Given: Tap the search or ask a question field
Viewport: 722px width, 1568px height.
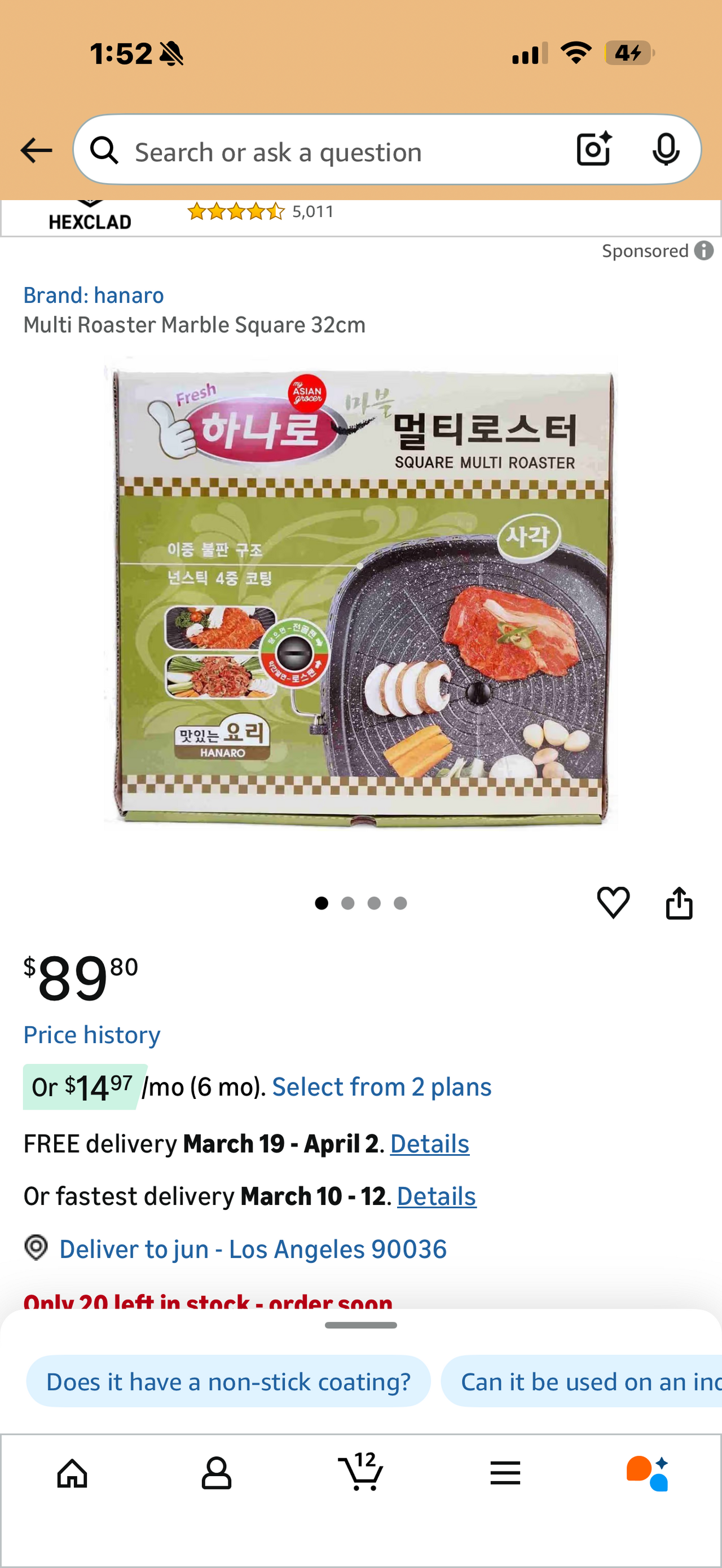Looking at the screenshot, I should coord(329,152).
